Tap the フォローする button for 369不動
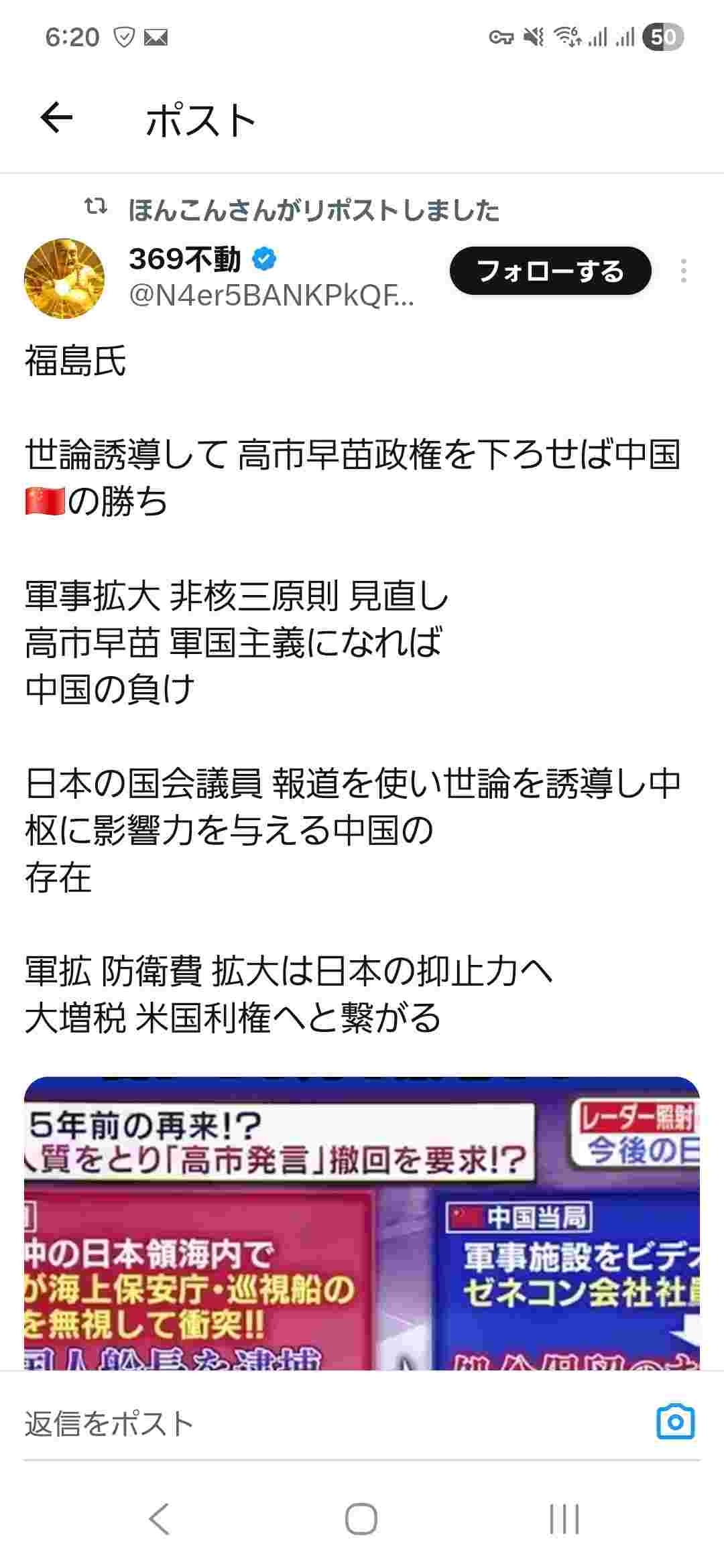 (550, 271)
